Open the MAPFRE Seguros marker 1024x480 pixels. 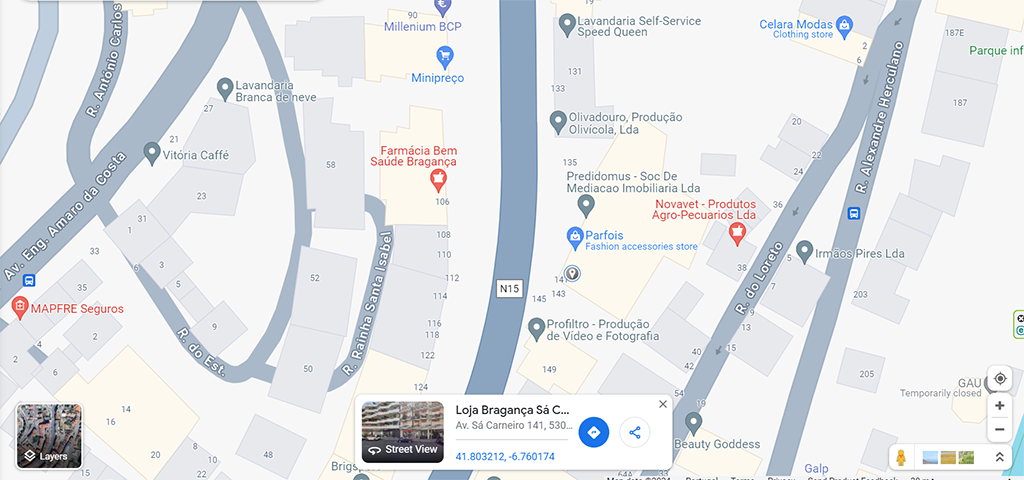pos(20,306)
